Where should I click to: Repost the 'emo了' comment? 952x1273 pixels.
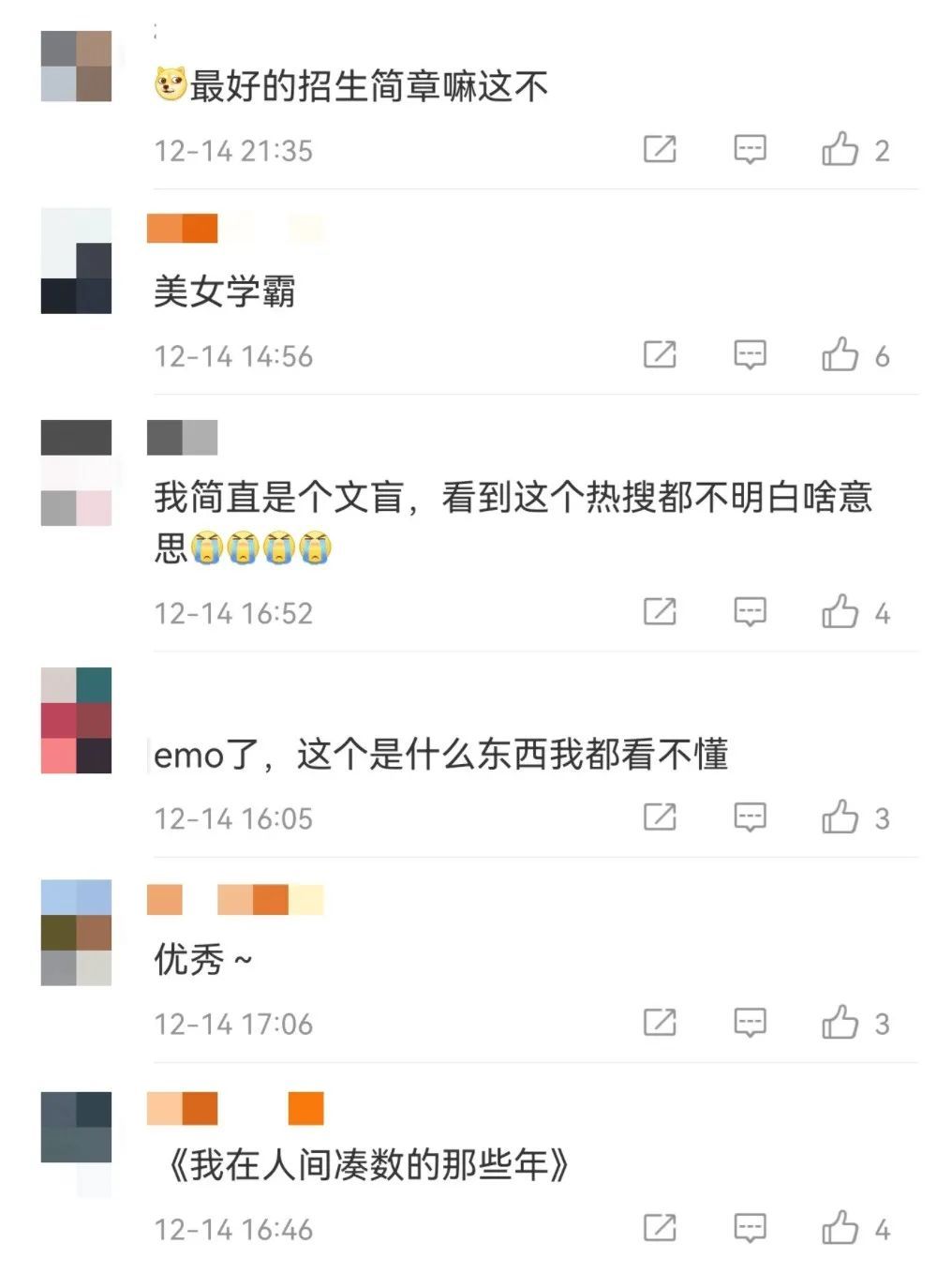pyautogui.click(x=660, y=816)
